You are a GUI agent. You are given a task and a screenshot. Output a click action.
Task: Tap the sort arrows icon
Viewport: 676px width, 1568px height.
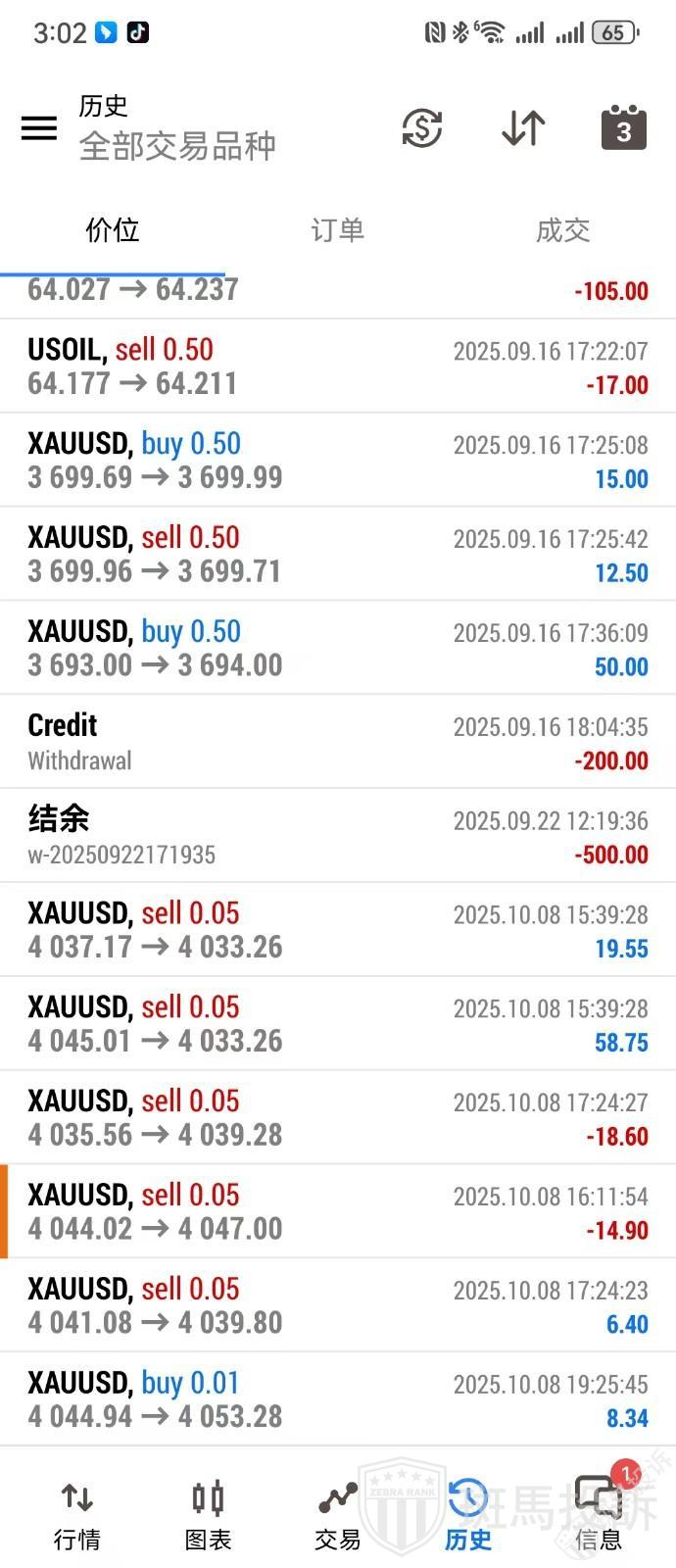523,128
